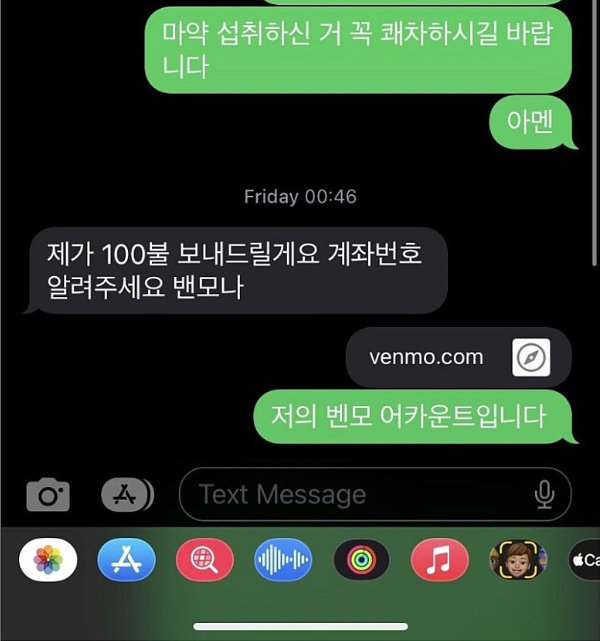Open the Apple Cash app
The width and height of the screenshot is (600, 641).
pyautogui.click(x=585, y=560)
